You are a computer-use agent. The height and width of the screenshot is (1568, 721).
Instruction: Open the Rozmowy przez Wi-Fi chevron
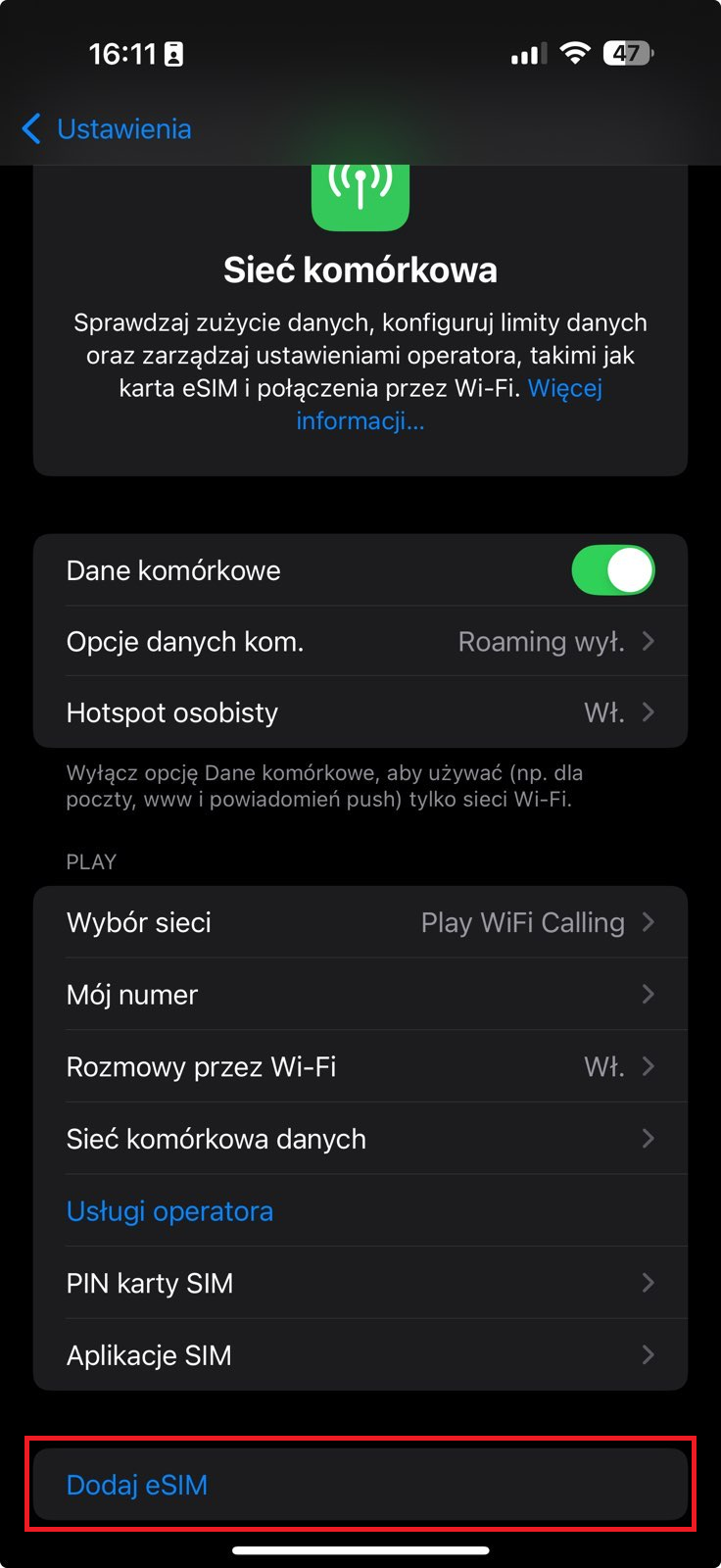(x=648, y=1066)
